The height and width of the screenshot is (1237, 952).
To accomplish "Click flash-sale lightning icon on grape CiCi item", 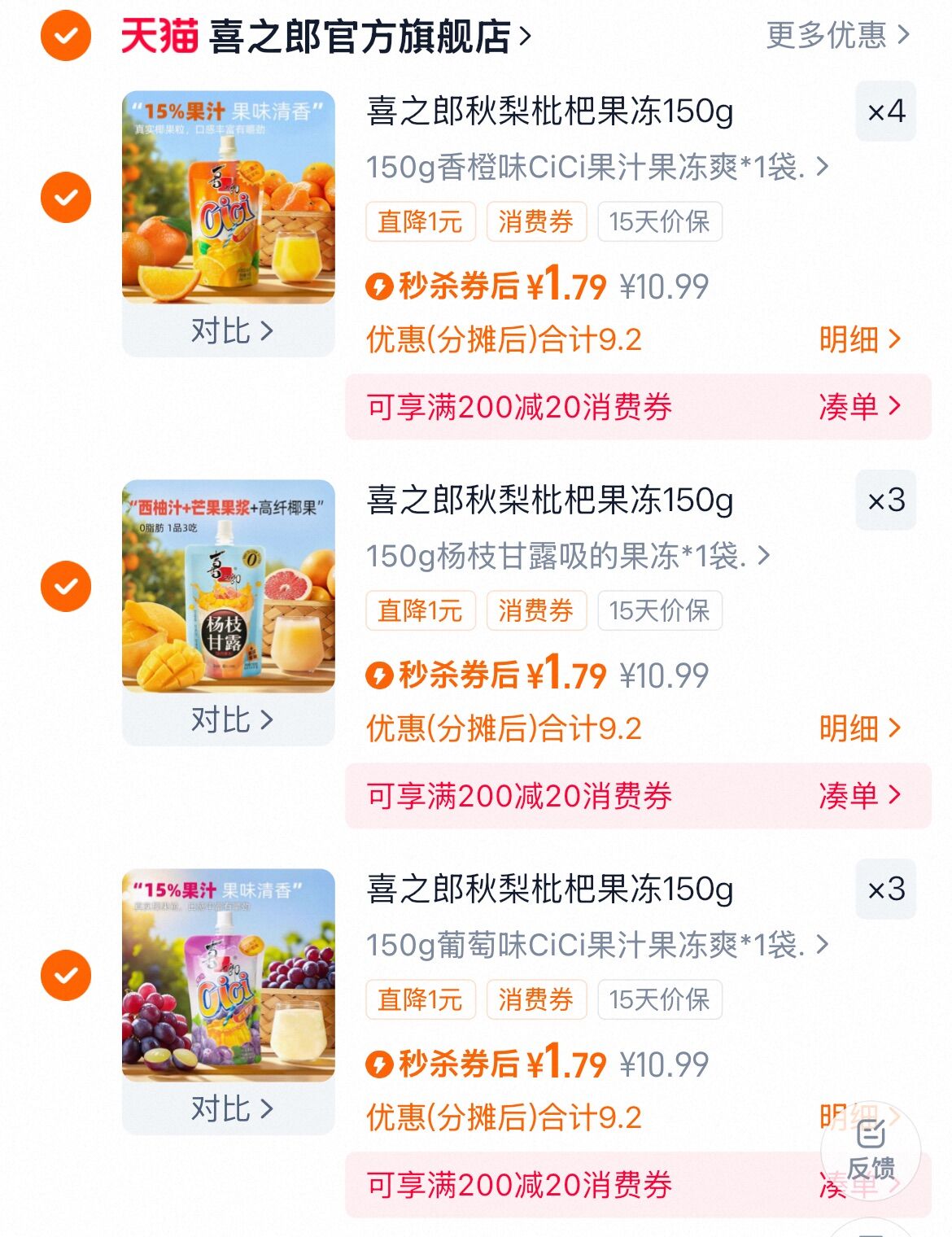I will [381, 1063].
